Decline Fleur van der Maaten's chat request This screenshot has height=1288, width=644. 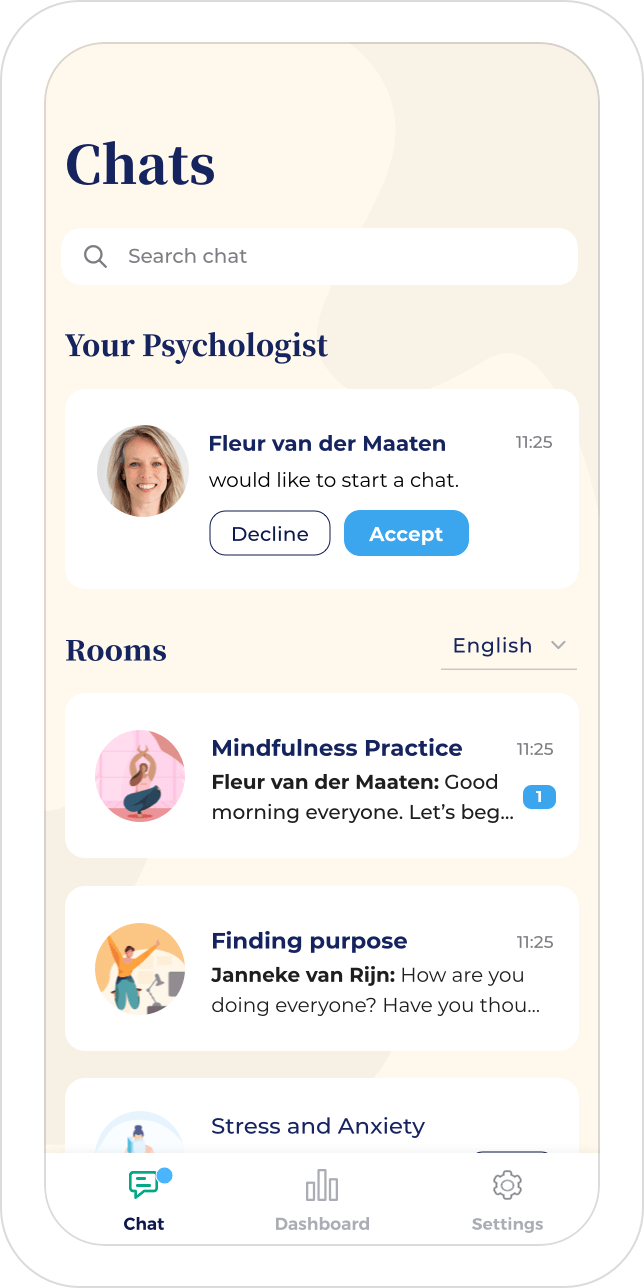point(269,533)
